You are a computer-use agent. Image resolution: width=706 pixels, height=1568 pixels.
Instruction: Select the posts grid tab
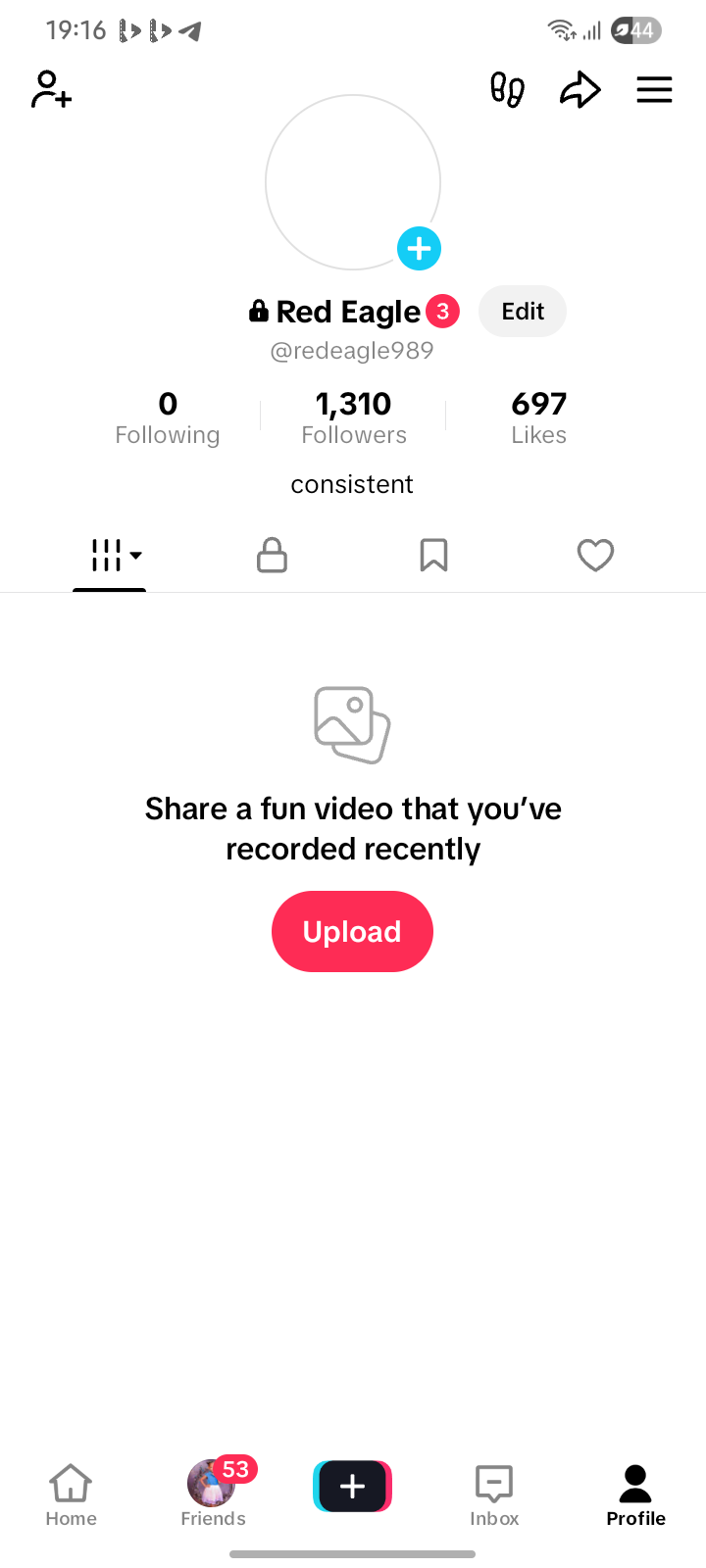point(110,556)
